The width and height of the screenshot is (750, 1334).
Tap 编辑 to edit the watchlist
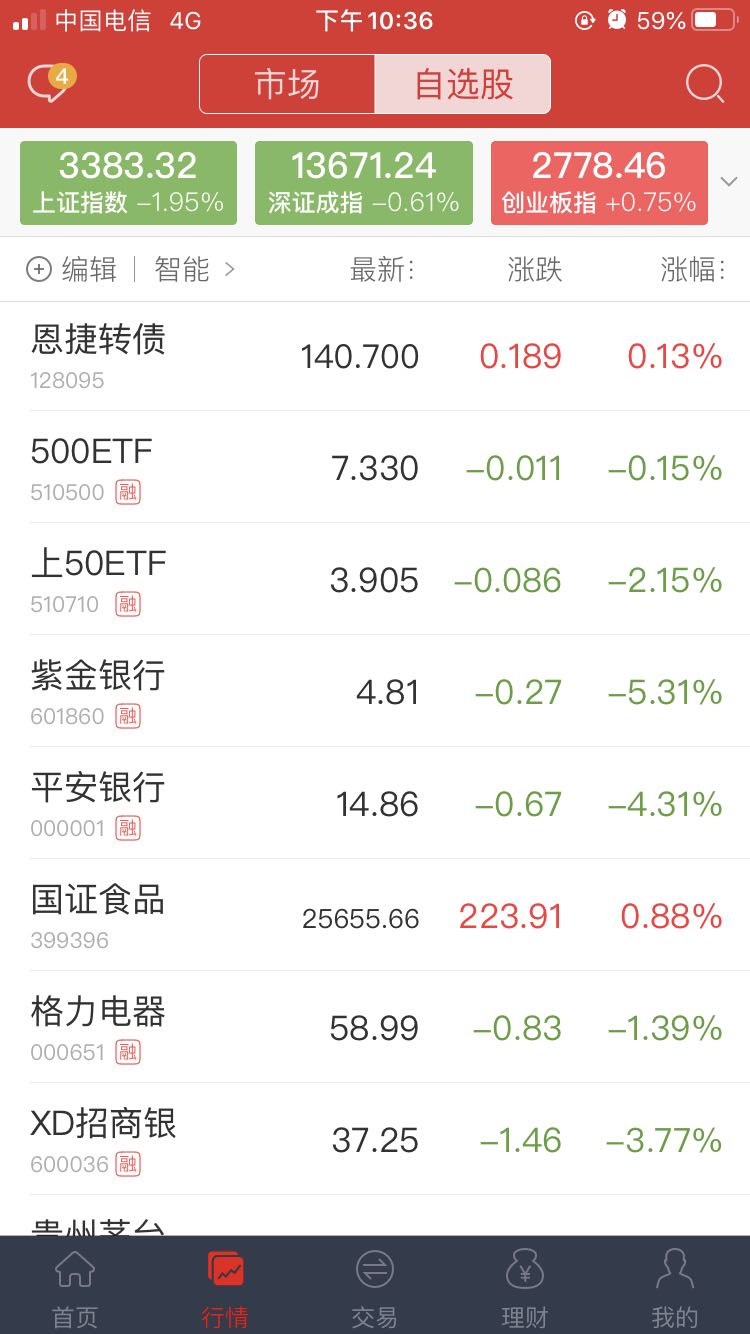click(x=72, y=269)
